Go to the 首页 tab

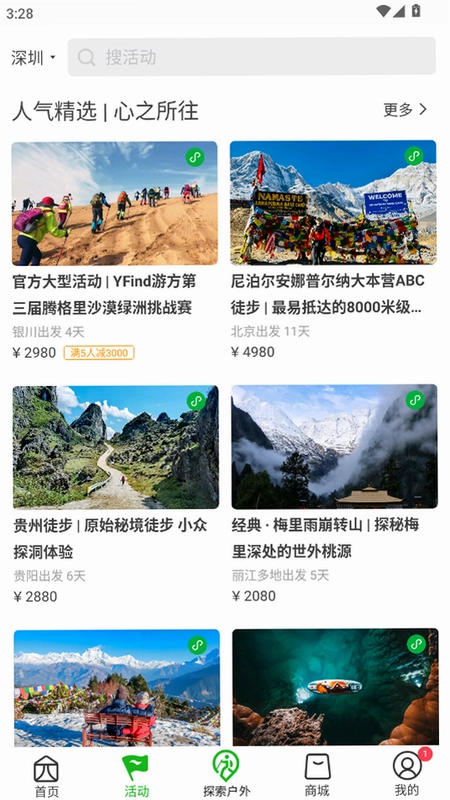point(46,776)
